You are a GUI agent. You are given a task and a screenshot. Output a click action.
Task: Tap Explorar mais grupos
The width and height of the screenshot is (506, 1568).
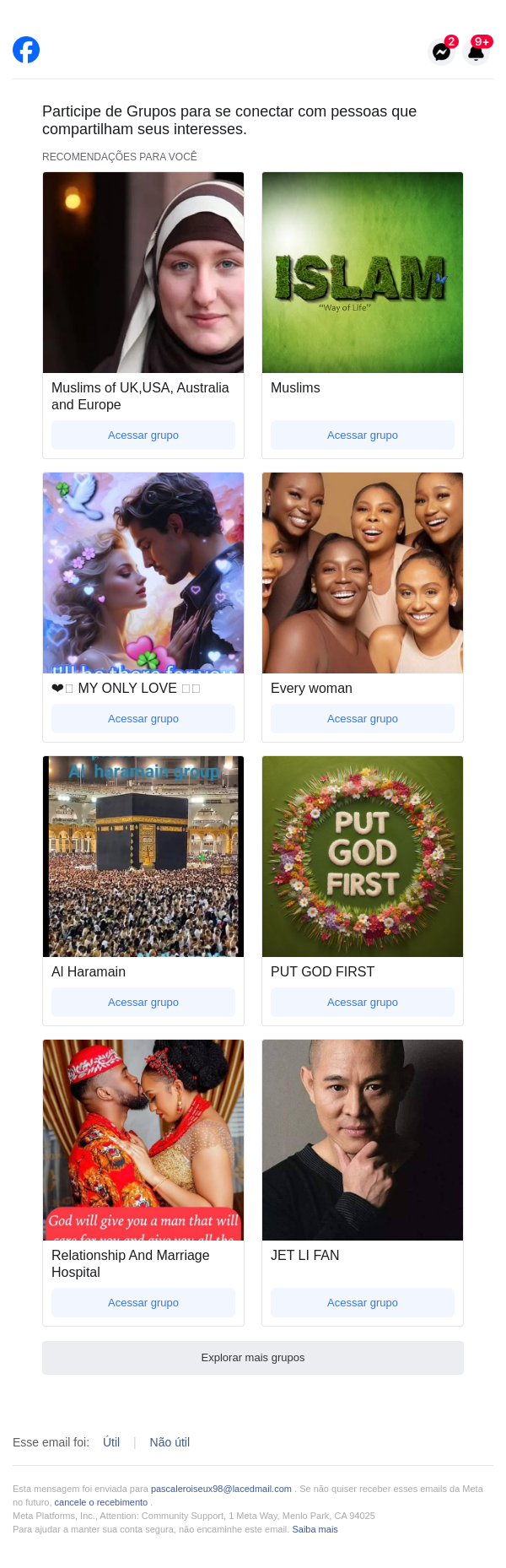tap(253, 1357)
